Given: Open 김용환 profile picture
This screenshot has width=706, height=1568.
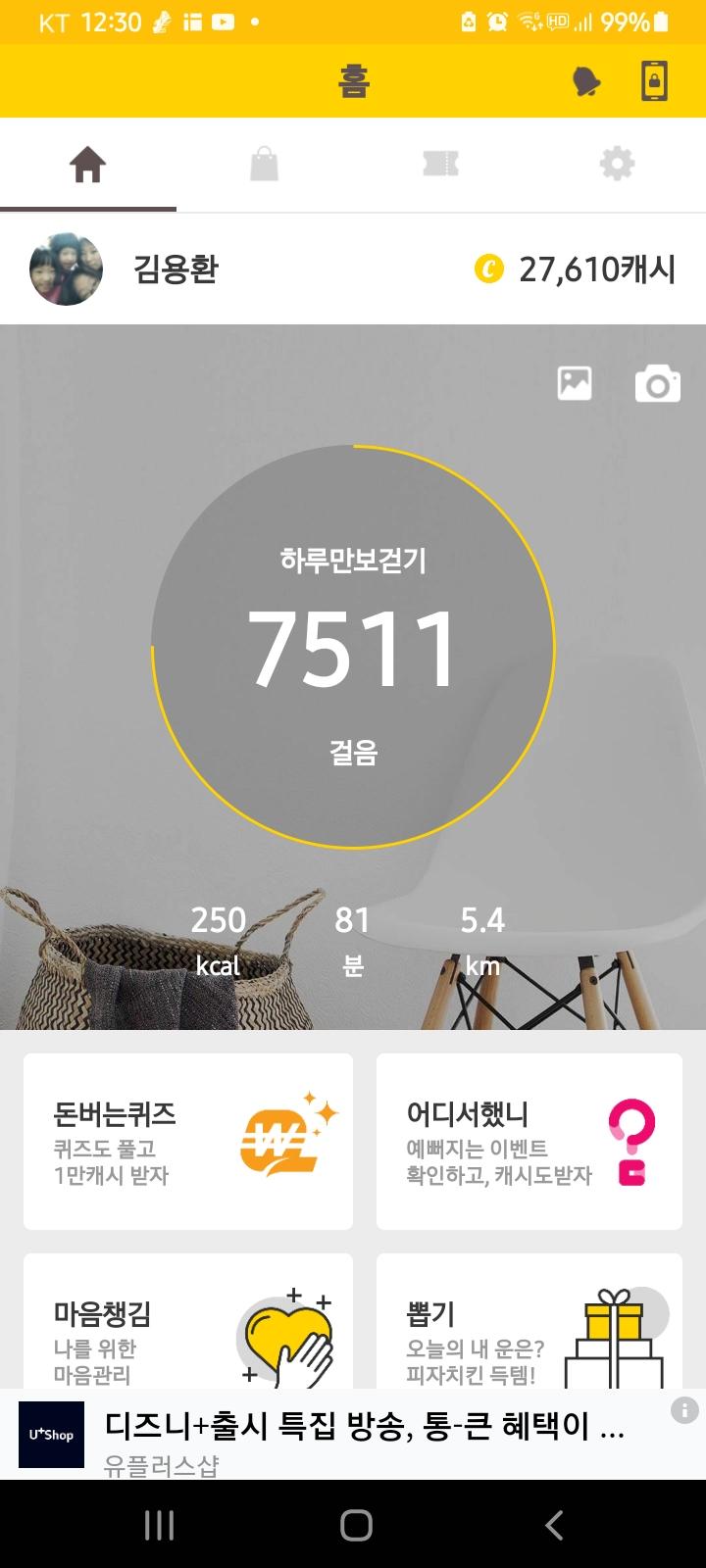Looking at the screenshot, I should pos(66,269).
